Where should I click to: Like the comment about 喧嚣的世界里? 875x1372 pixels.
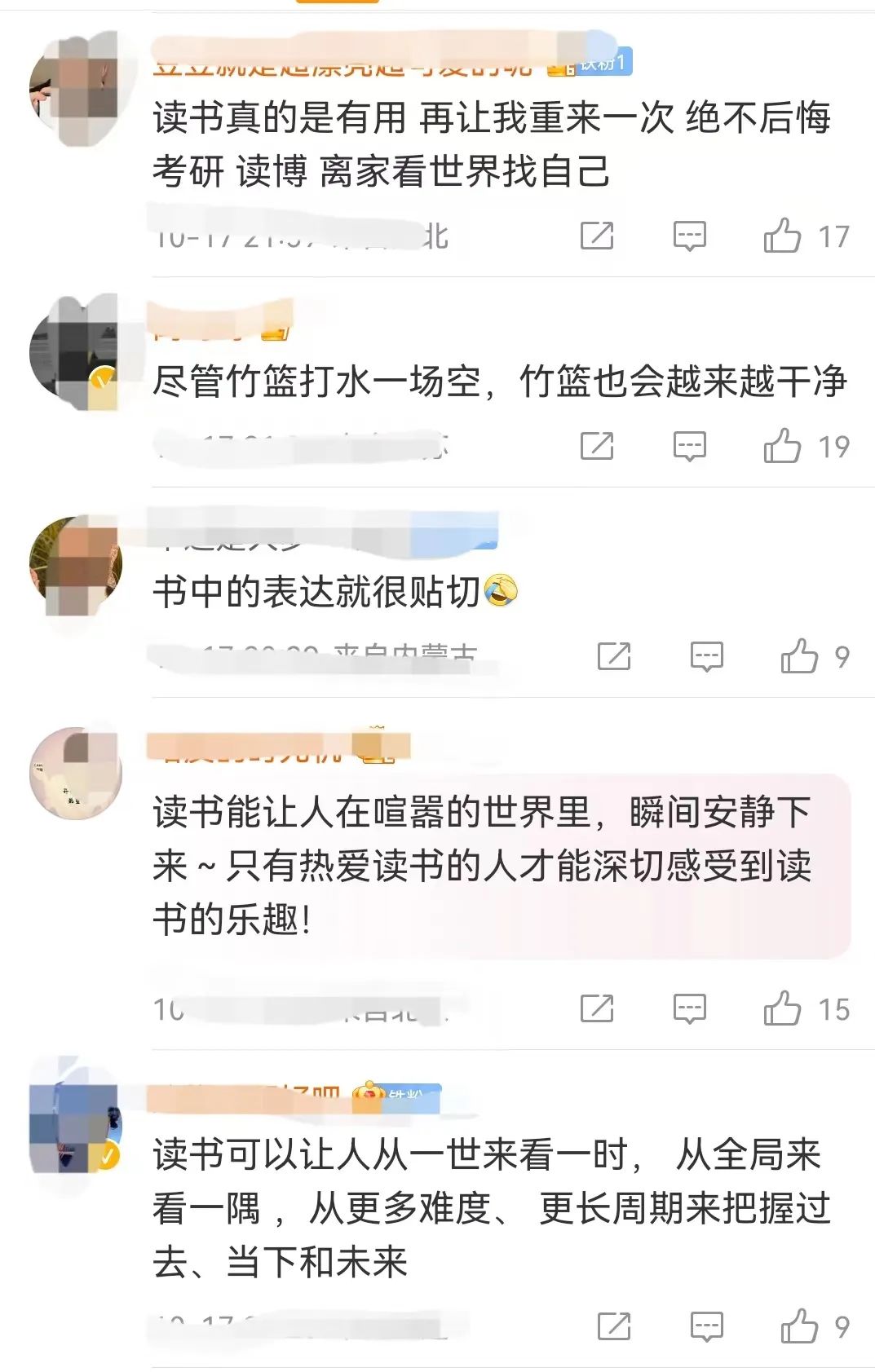pos(781,1008)
